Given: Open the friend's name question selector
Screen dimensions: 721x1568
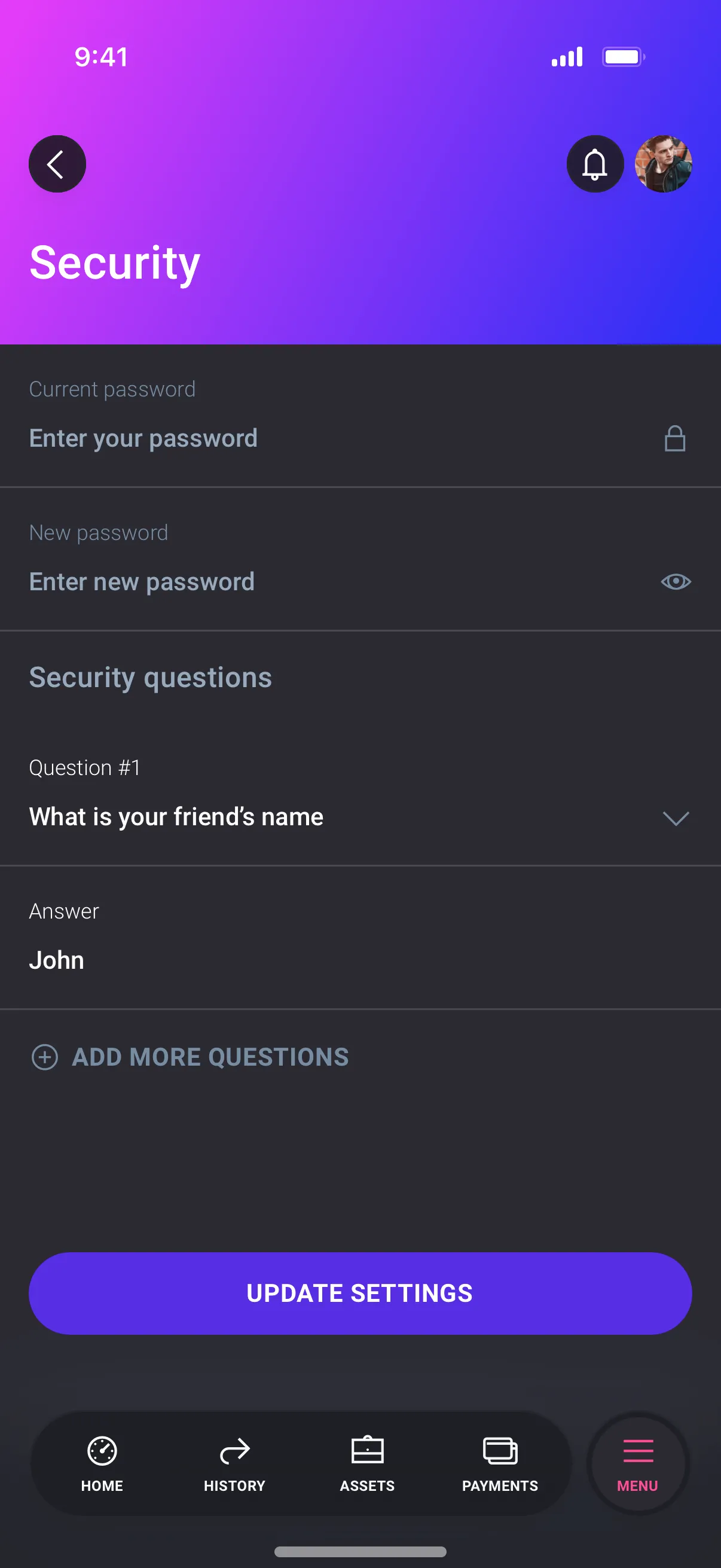Looking at the screenshot, I should tap(176, 816).
